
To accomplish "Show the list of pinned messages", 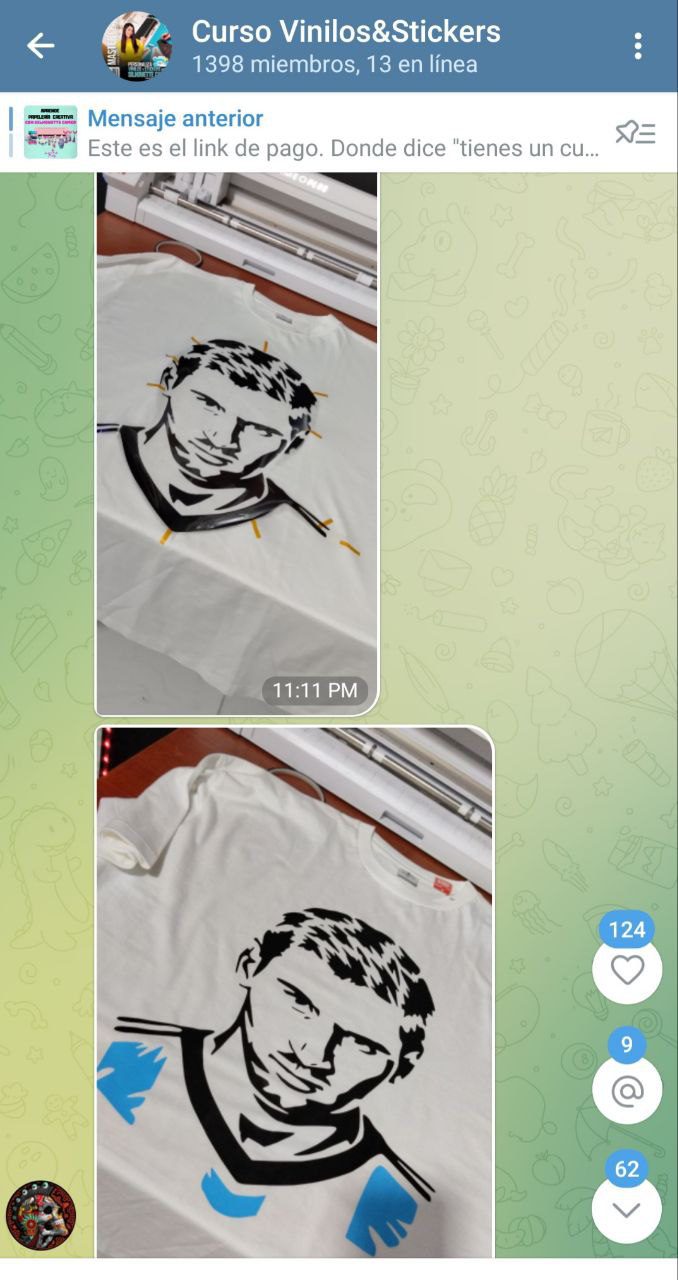I will click(x=635, y=132).
